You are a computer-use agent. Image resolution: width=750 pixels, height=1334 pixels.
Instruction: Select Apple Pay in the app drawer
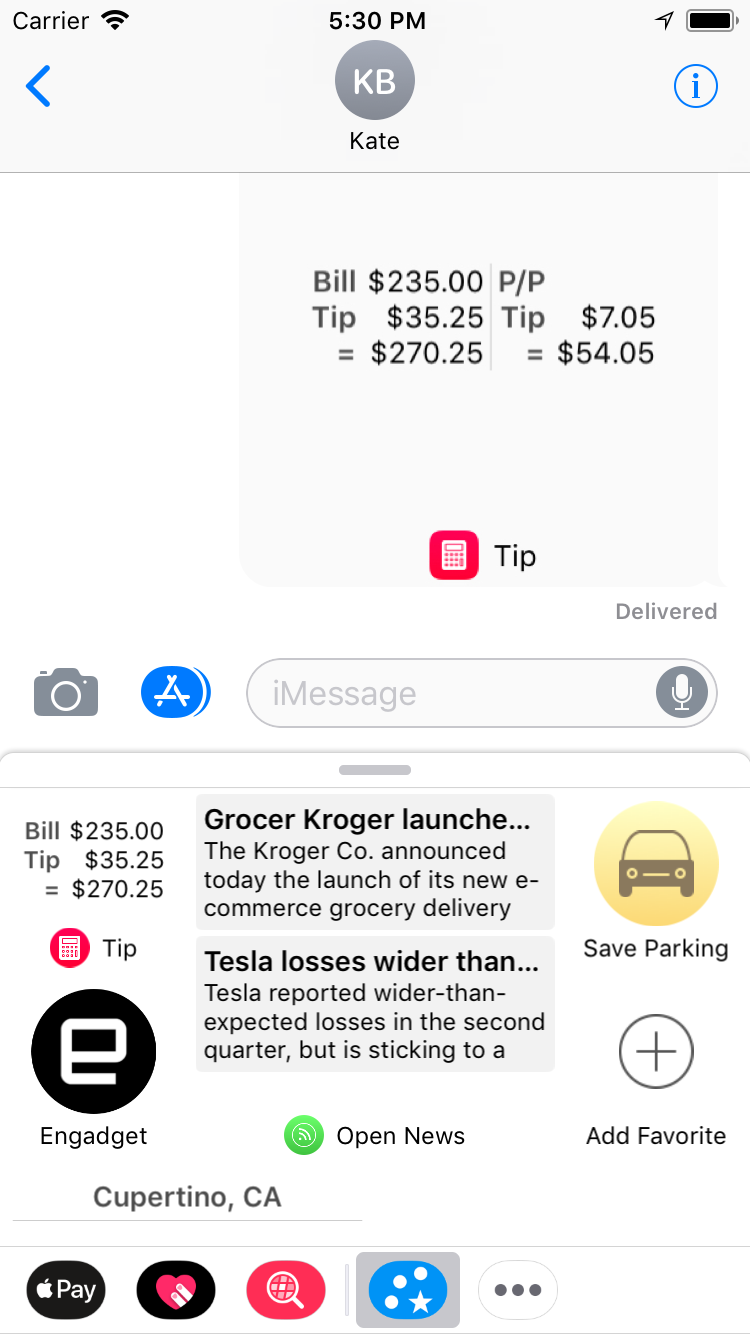coord(66,1290)
